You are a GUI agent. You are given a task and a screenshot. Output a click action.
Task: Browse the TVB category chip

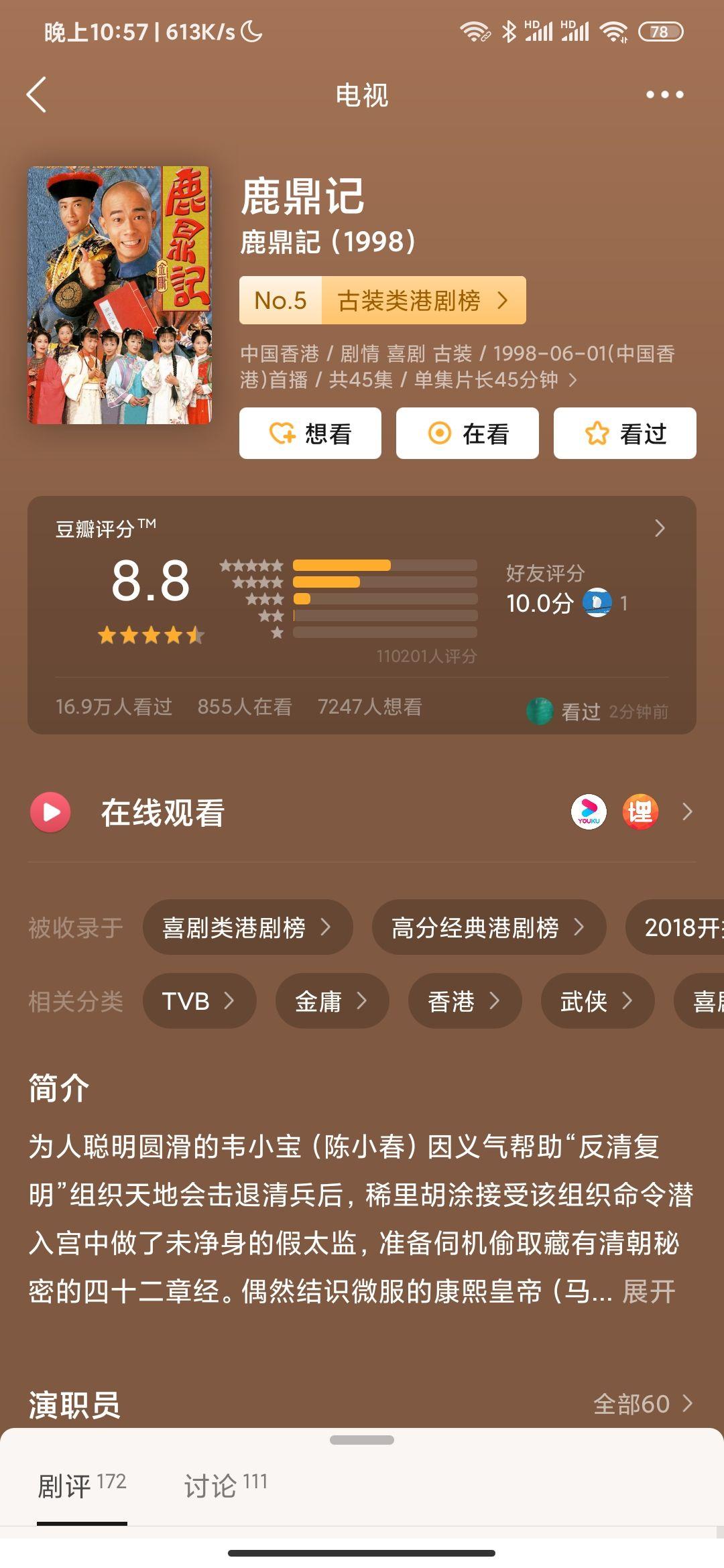pos(199,1001)
